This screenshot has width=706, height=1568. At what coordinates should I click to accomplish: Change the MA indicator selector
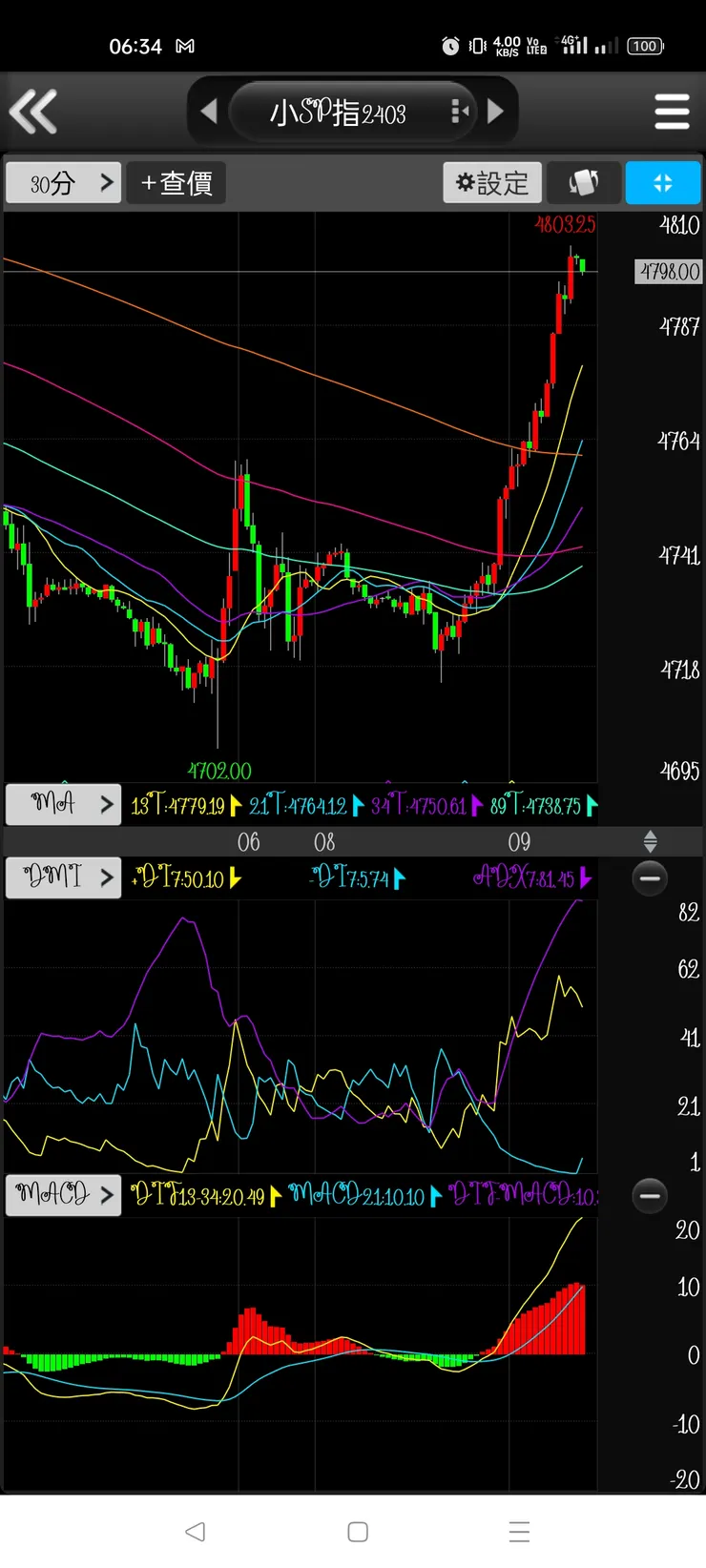(64, 804)
